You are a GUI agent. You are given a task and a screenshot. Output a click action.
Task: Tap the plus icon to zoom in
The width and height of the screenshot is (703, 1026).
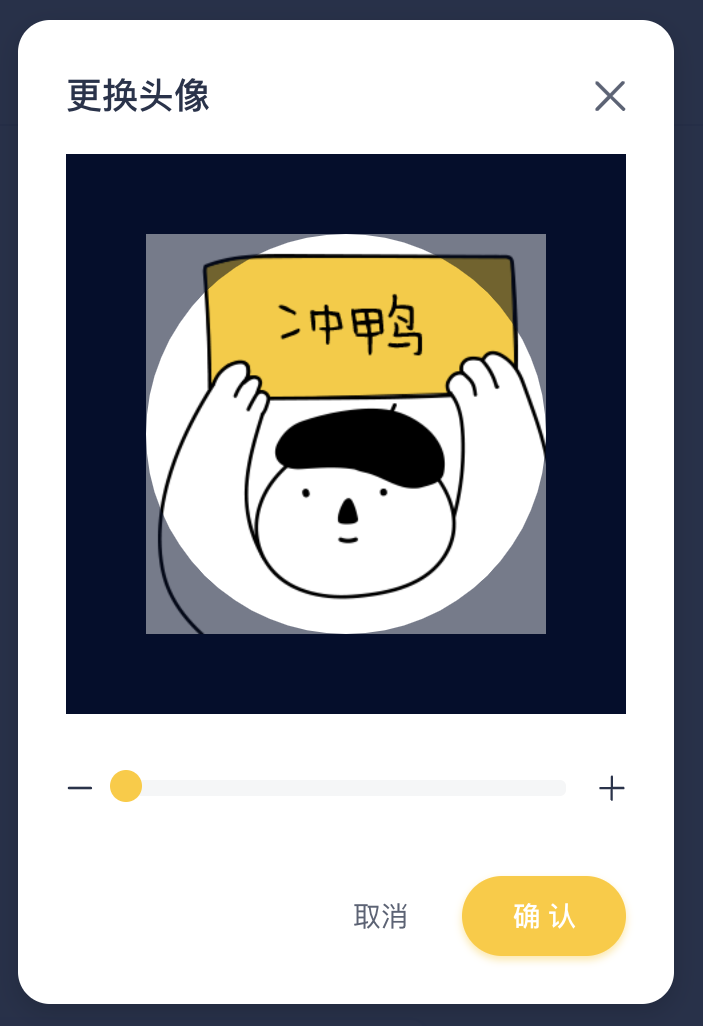[611, 789]
